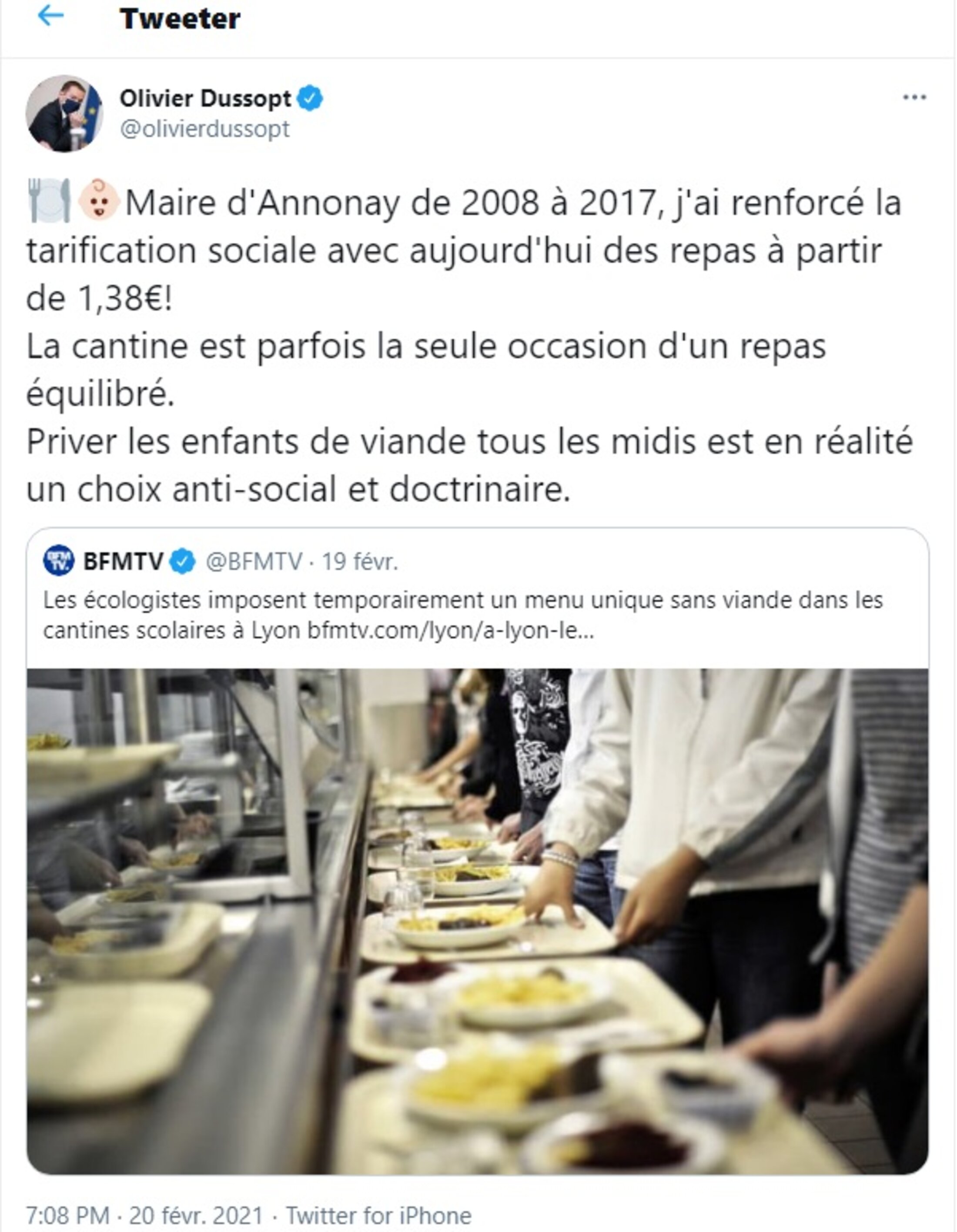Open Olivier Dussopt's profile picture
The height and width of the screenshot is (1232, 957).
pos(64,114)
